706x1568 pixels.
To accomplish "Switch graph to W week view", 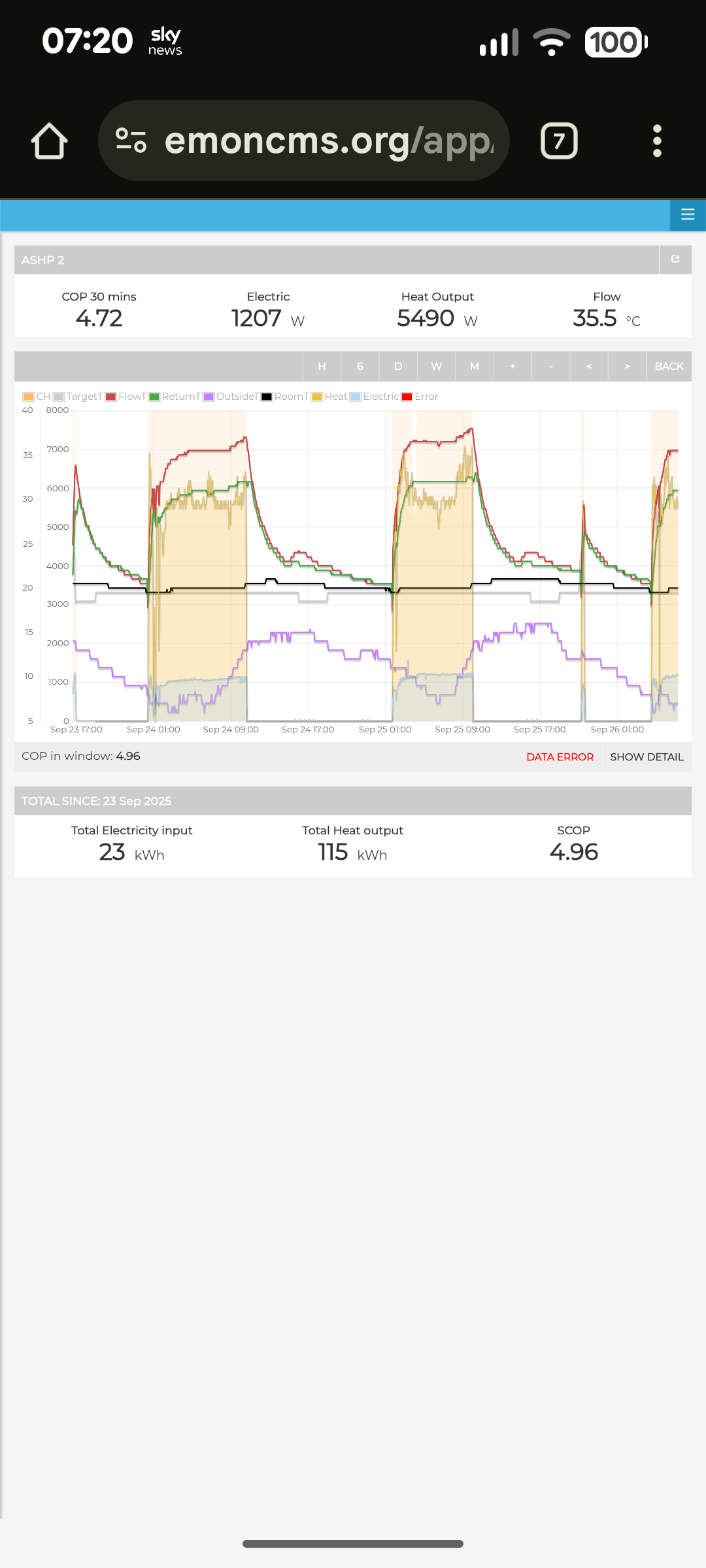I will (437, 367).
